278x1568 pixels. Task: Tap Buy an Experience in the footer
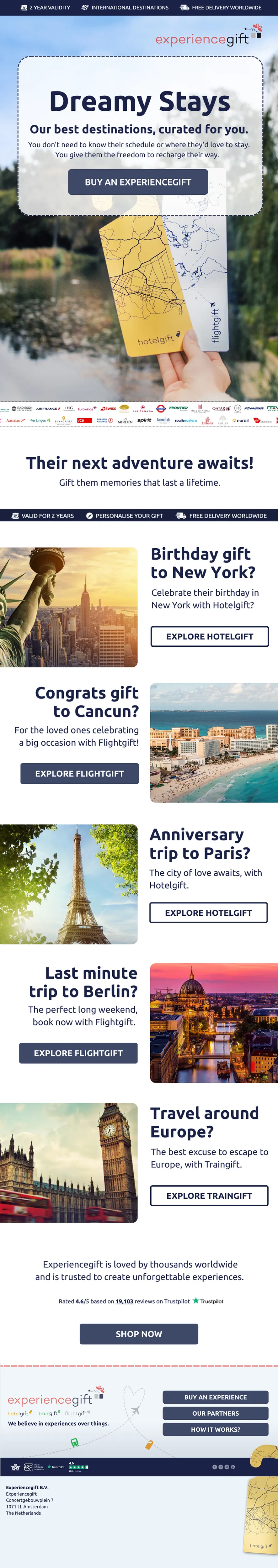click(215, 1397)
